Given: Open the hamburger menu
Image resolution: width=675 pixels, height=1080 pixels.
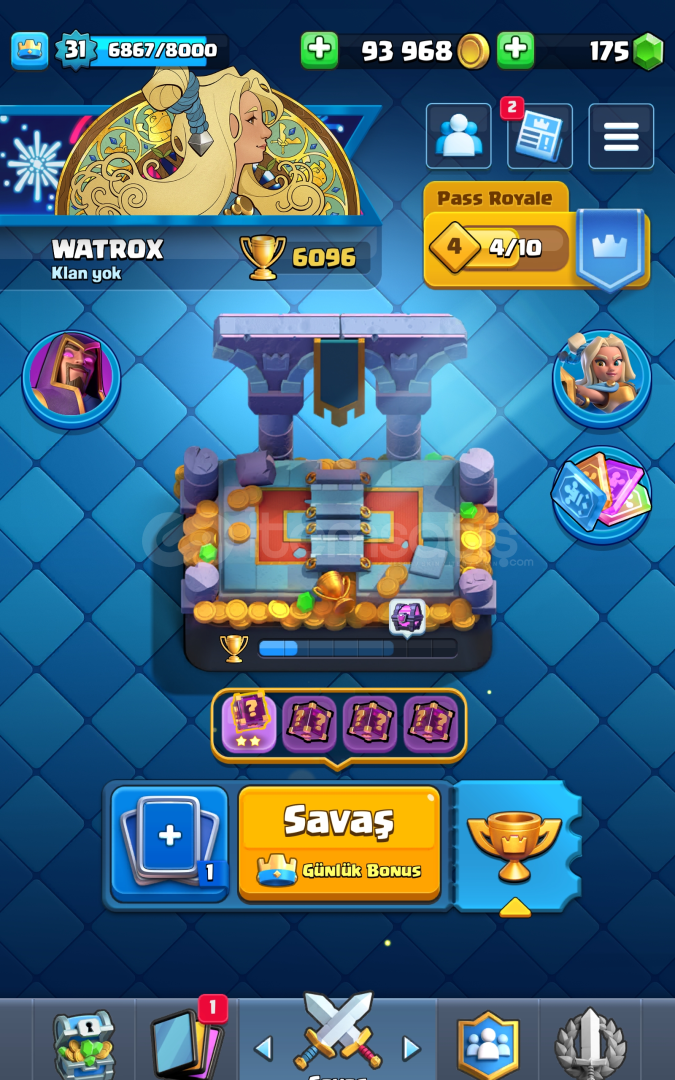Looking at the screenshot, I should coord(621,136).
